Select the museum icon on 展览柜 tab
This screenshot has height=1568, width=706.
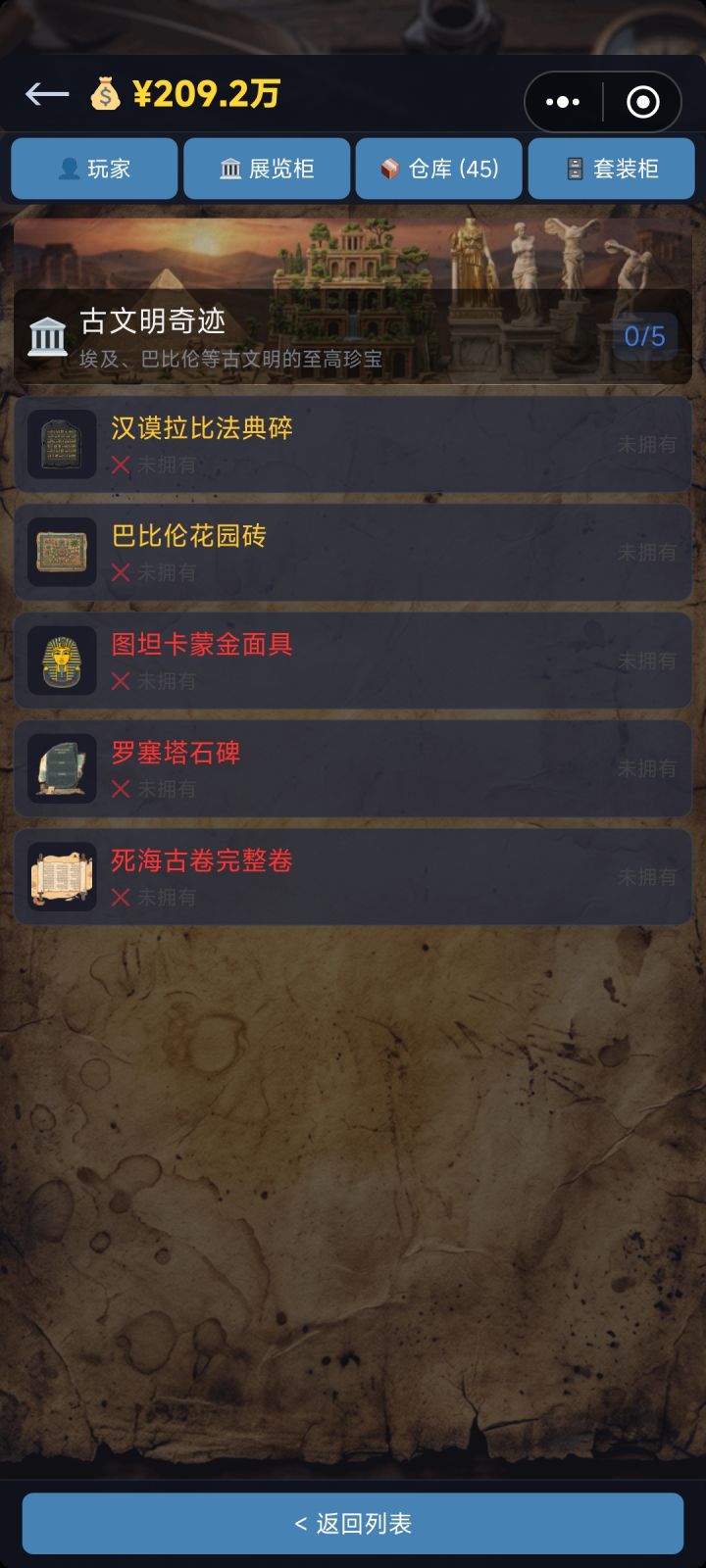pyautogui.click(x=230, y=168)
